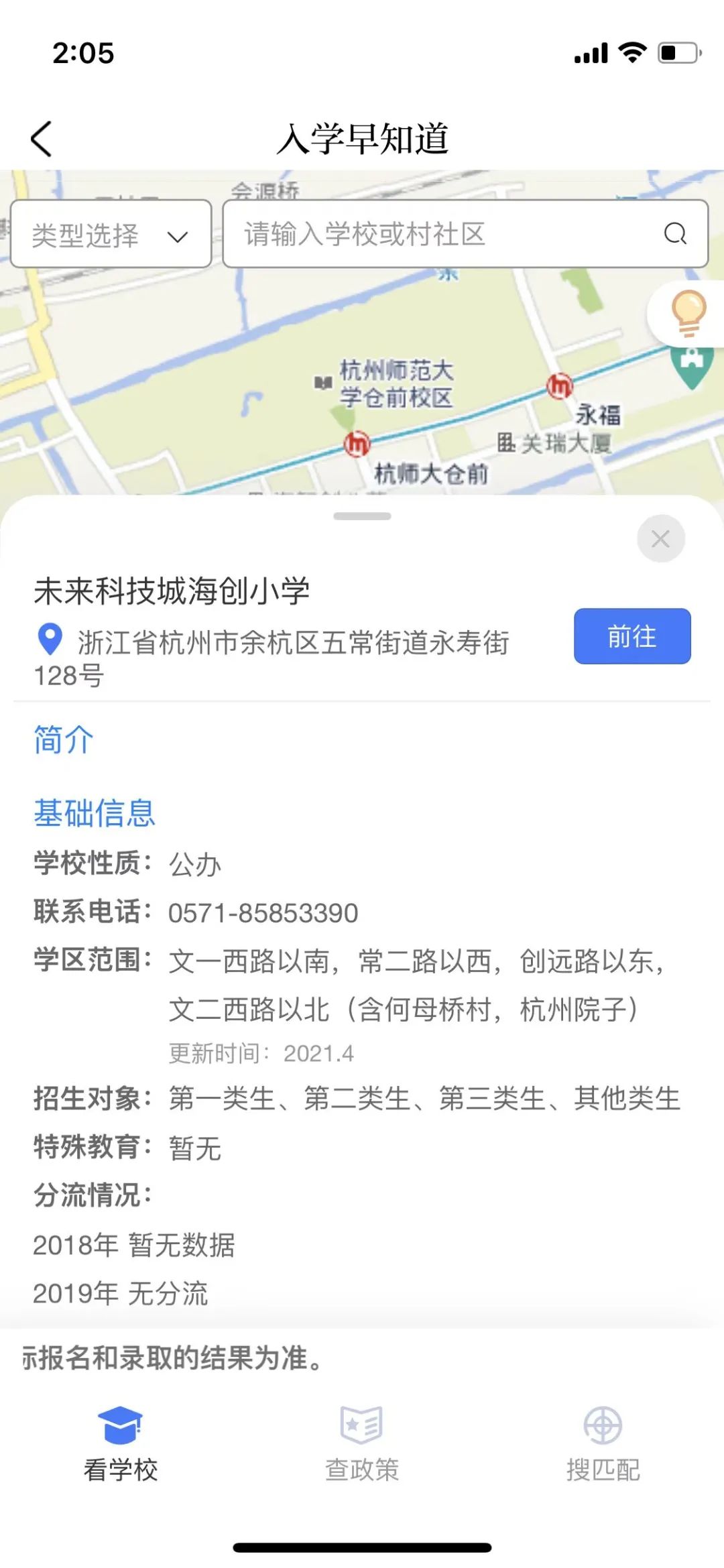
Task: Select the green school marker on map
Action: tap(692, 365)
